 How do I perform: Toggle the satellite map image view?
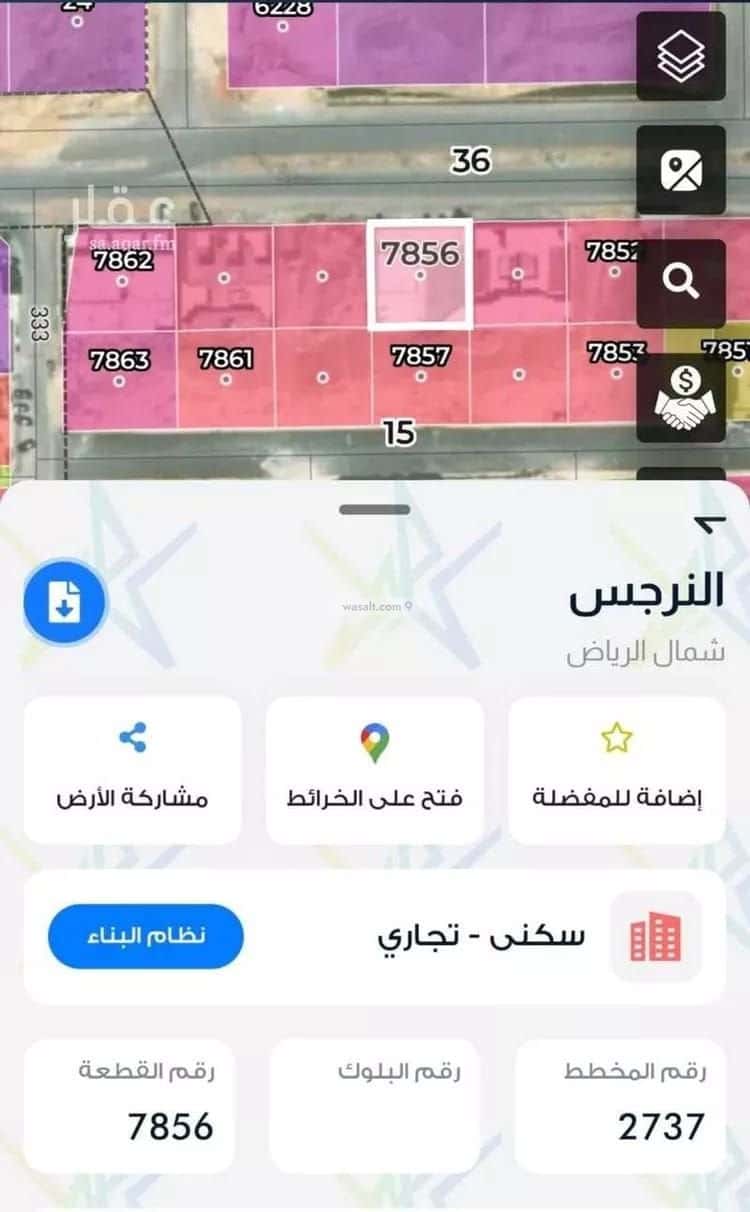tap(681, 170)
